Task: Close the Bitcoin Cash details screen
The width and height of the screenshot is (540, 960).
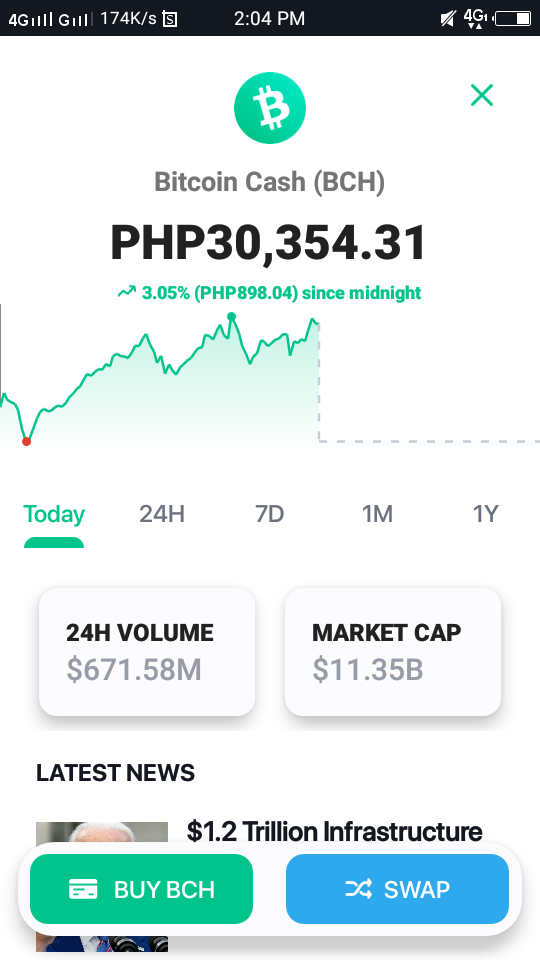Action: click(482, 95)
